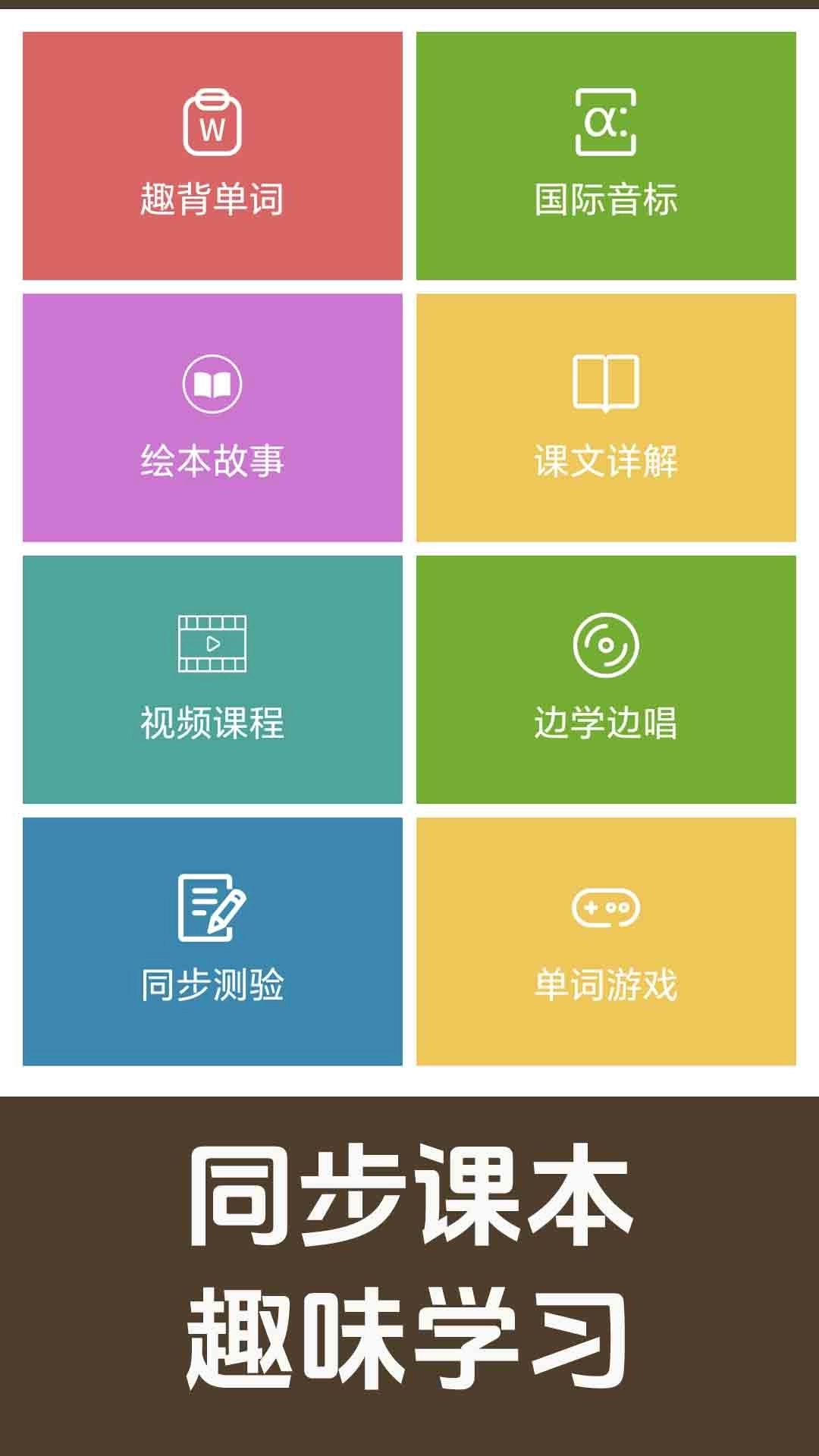The width and height of the screenshot is (819, 1456).
Task: Open 边学边唱 sing-along learning
Action: point(606,679)
